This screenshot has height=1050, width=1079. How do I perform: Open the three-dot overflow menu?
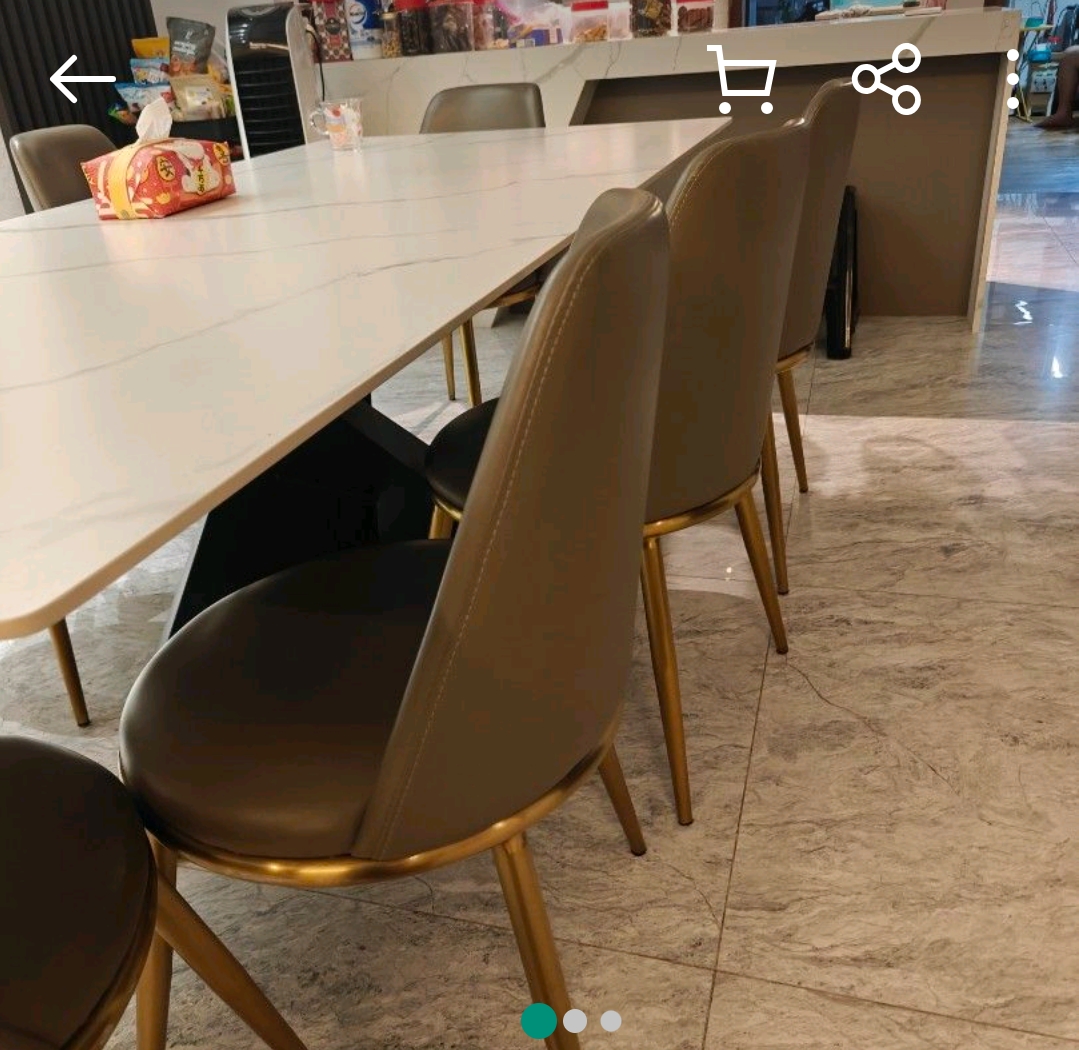click(x=1013, y=79)
